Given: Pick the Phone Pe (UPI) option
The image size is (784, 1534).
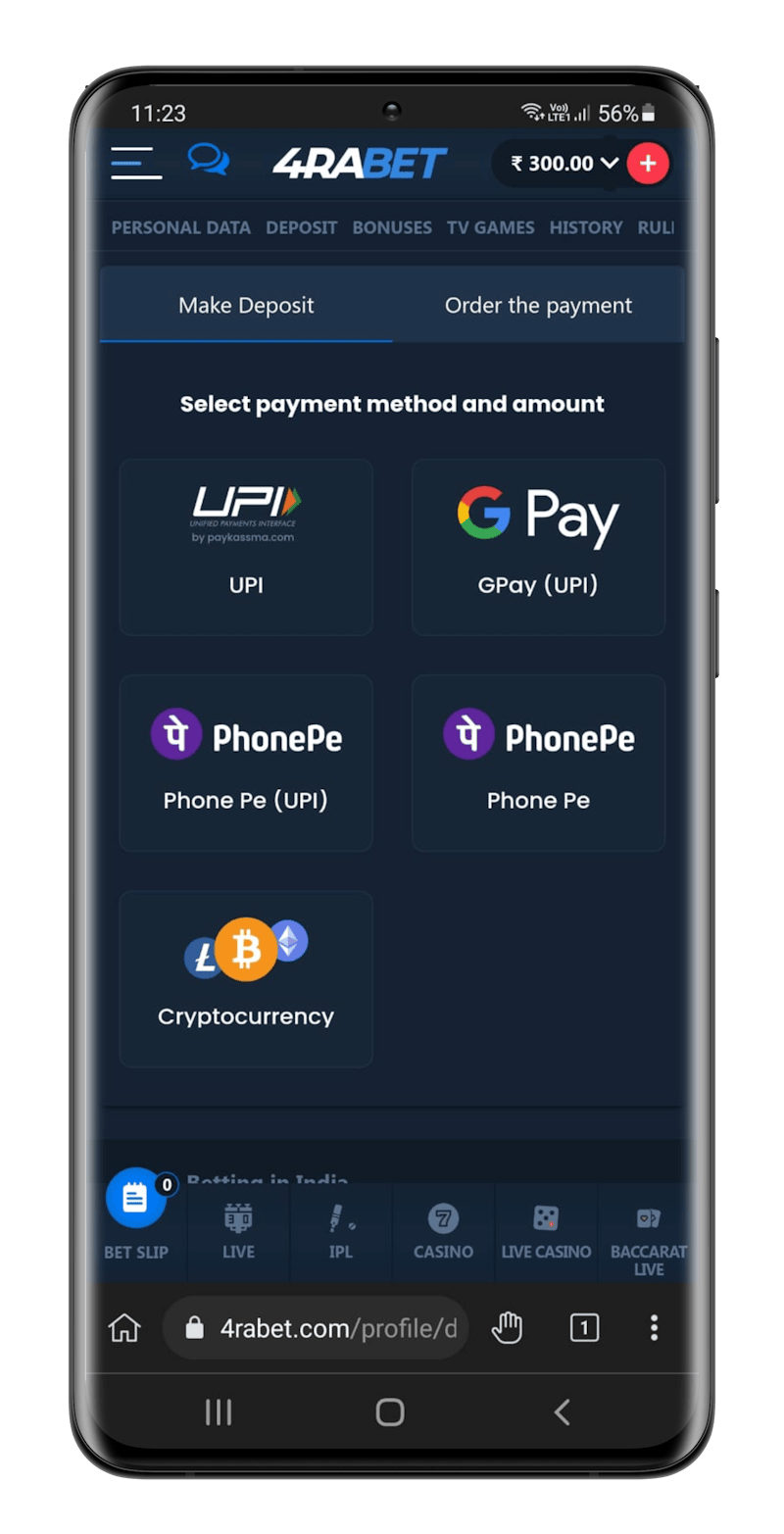Looking at the screenshot, I should click(246, 763).
